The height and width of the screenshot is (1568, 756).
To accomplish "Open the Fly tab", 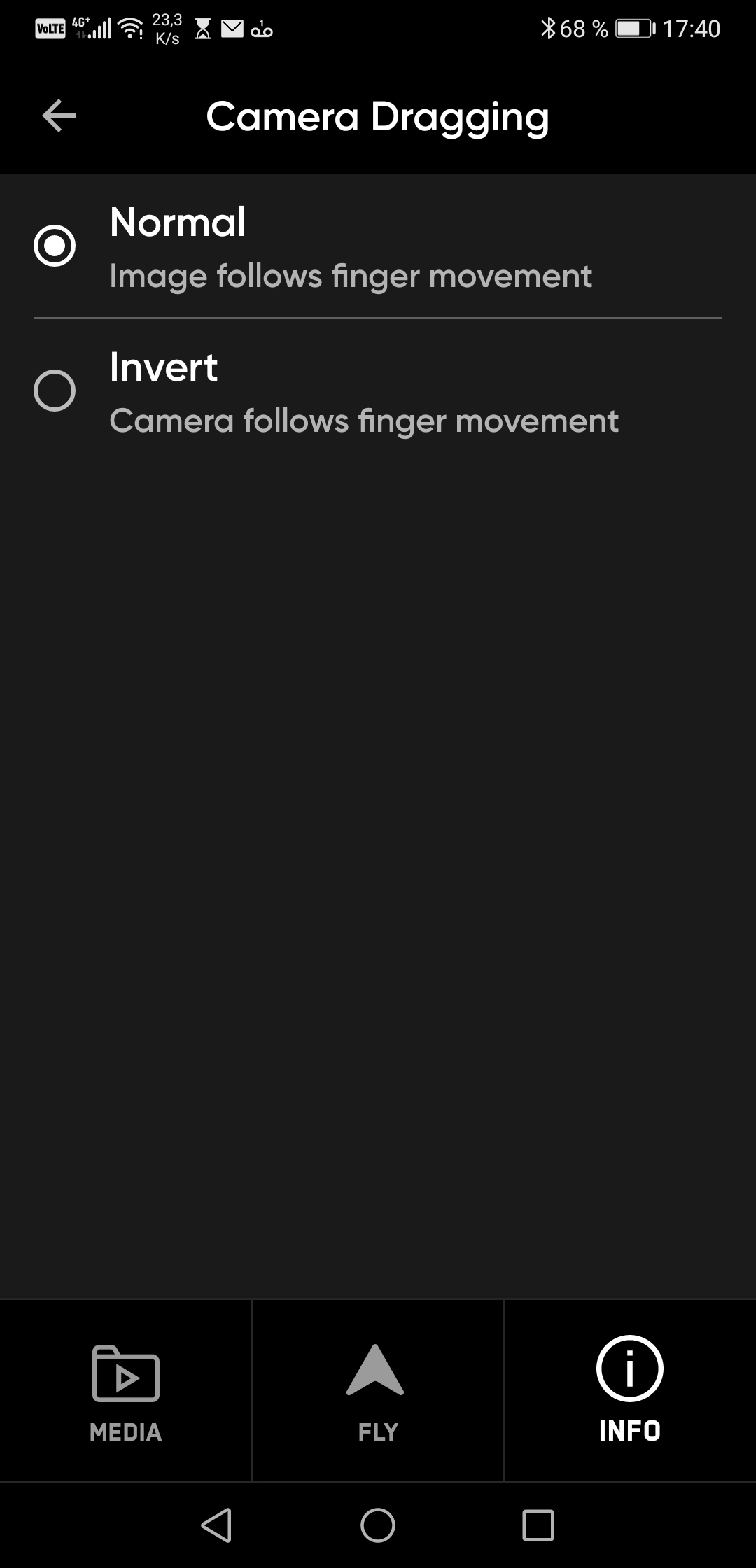I will [x=378, y=1390].
